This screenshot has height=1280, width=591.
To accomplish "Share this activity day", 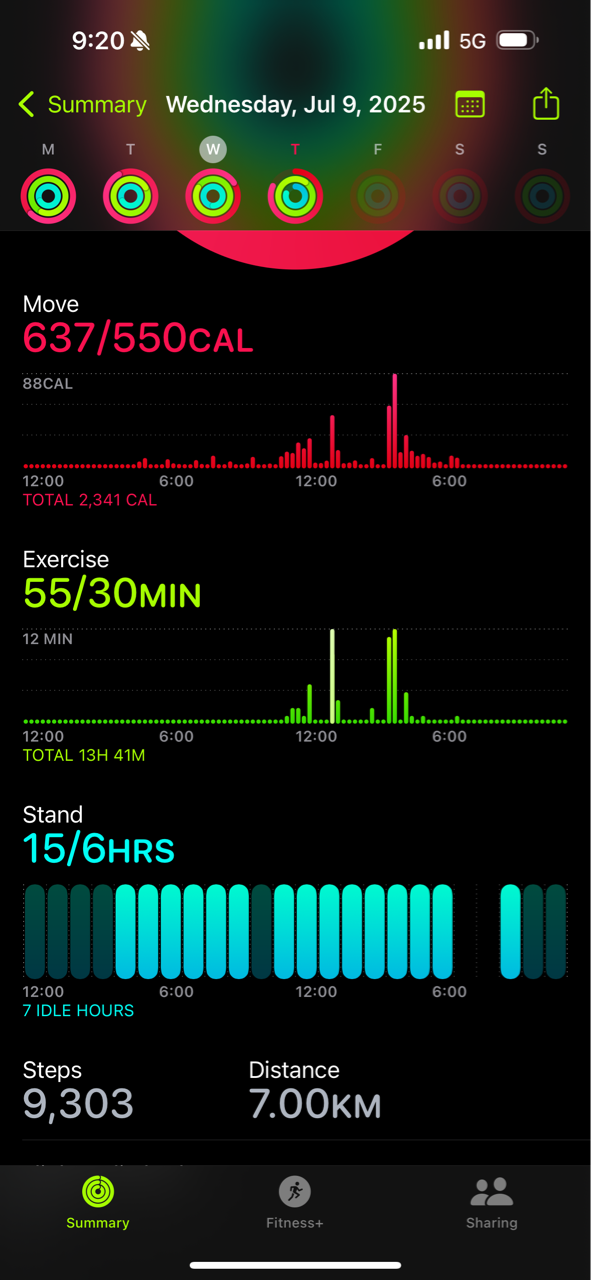I will (546, 103).
